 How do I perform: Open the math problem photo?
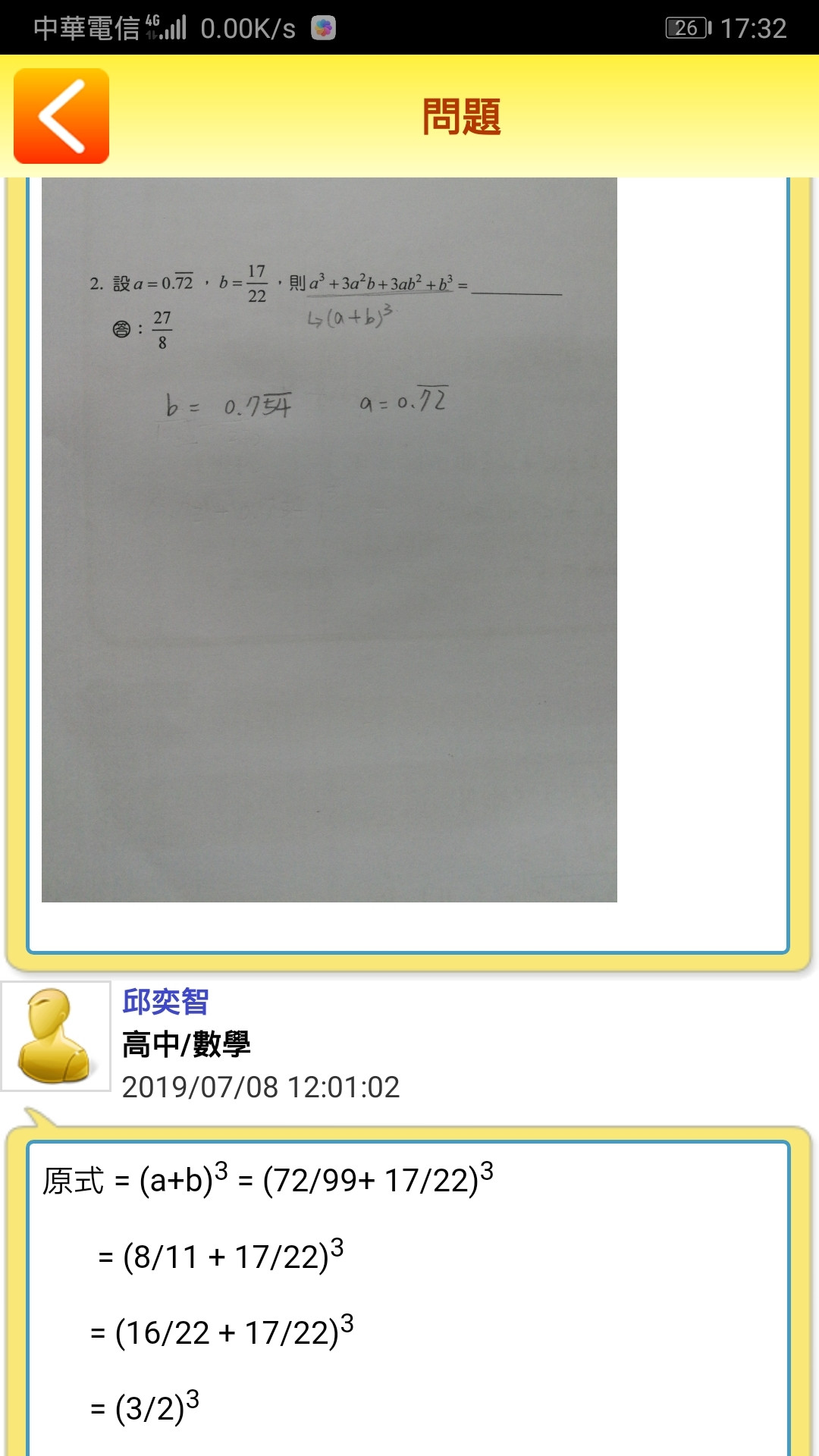point(329,538)
